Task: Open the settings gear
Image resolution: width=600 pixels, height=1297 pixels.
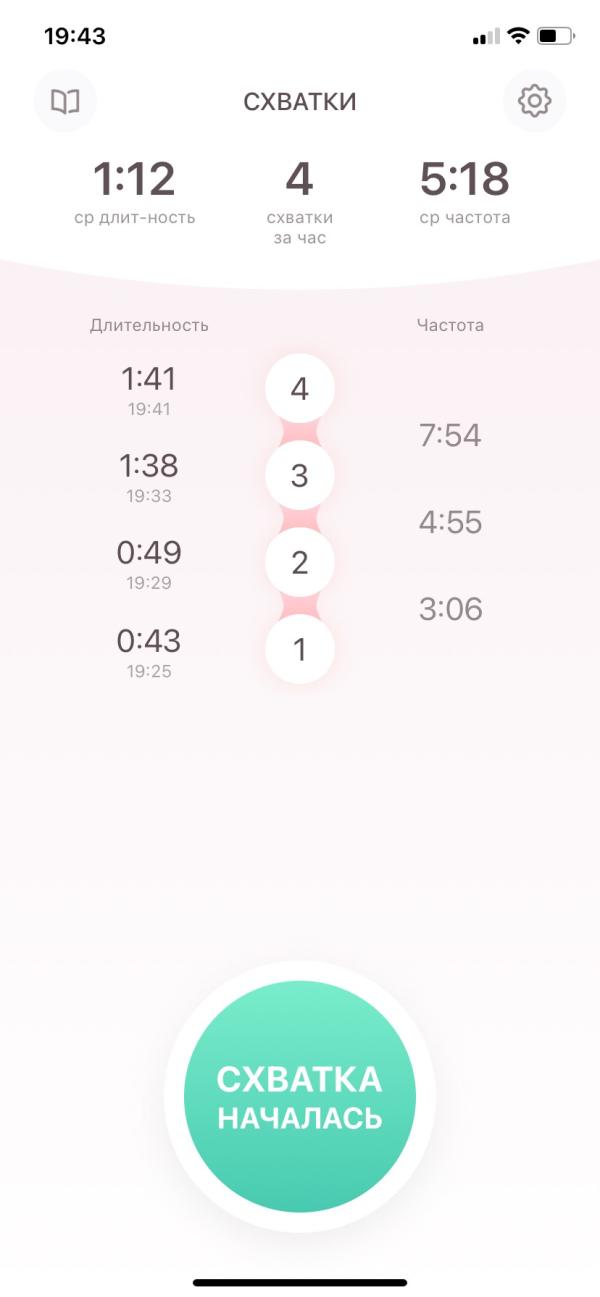Action: 534,101
